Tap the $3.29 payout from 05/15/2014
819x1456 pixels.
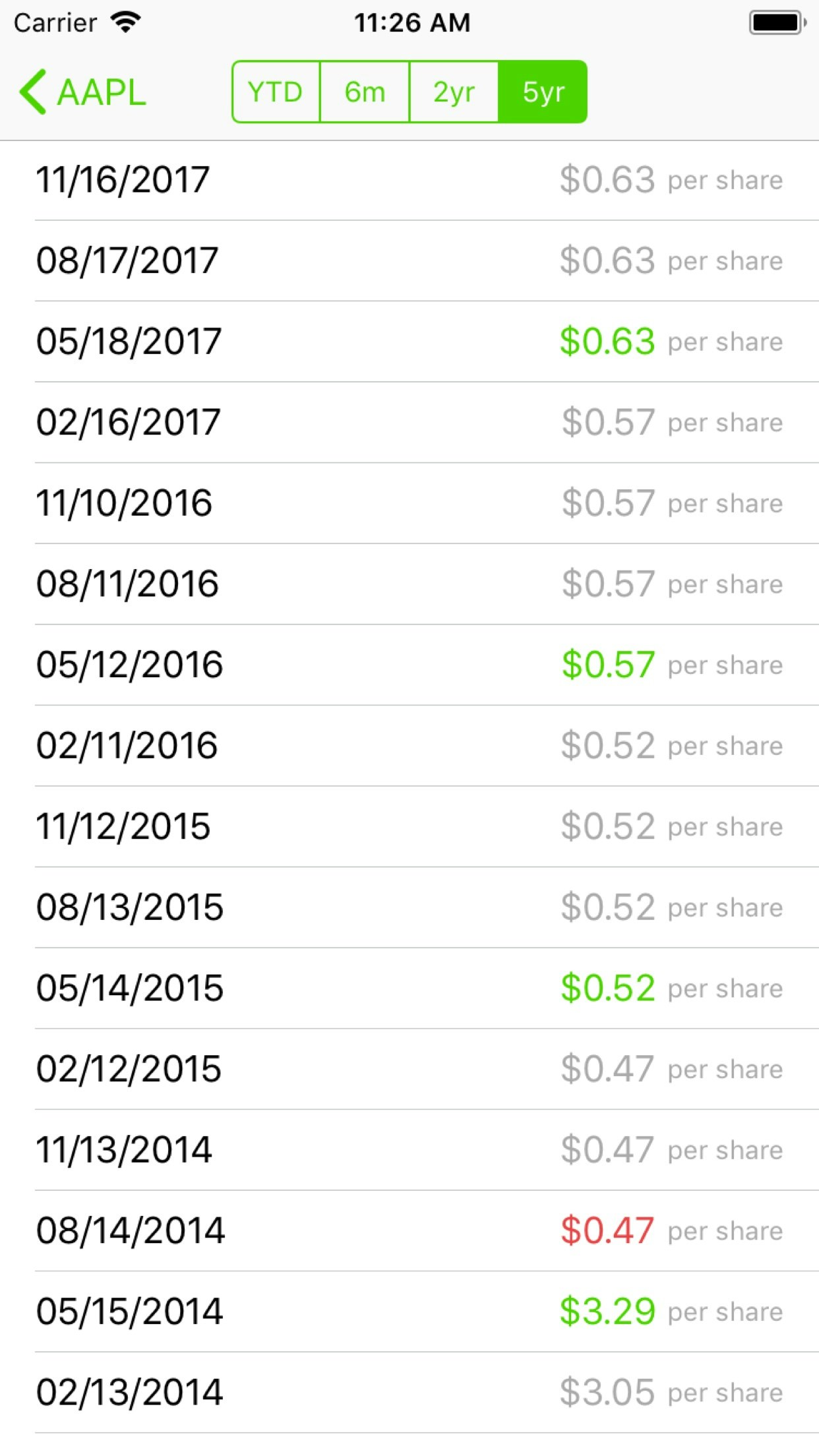click(x=606, y=1311)
